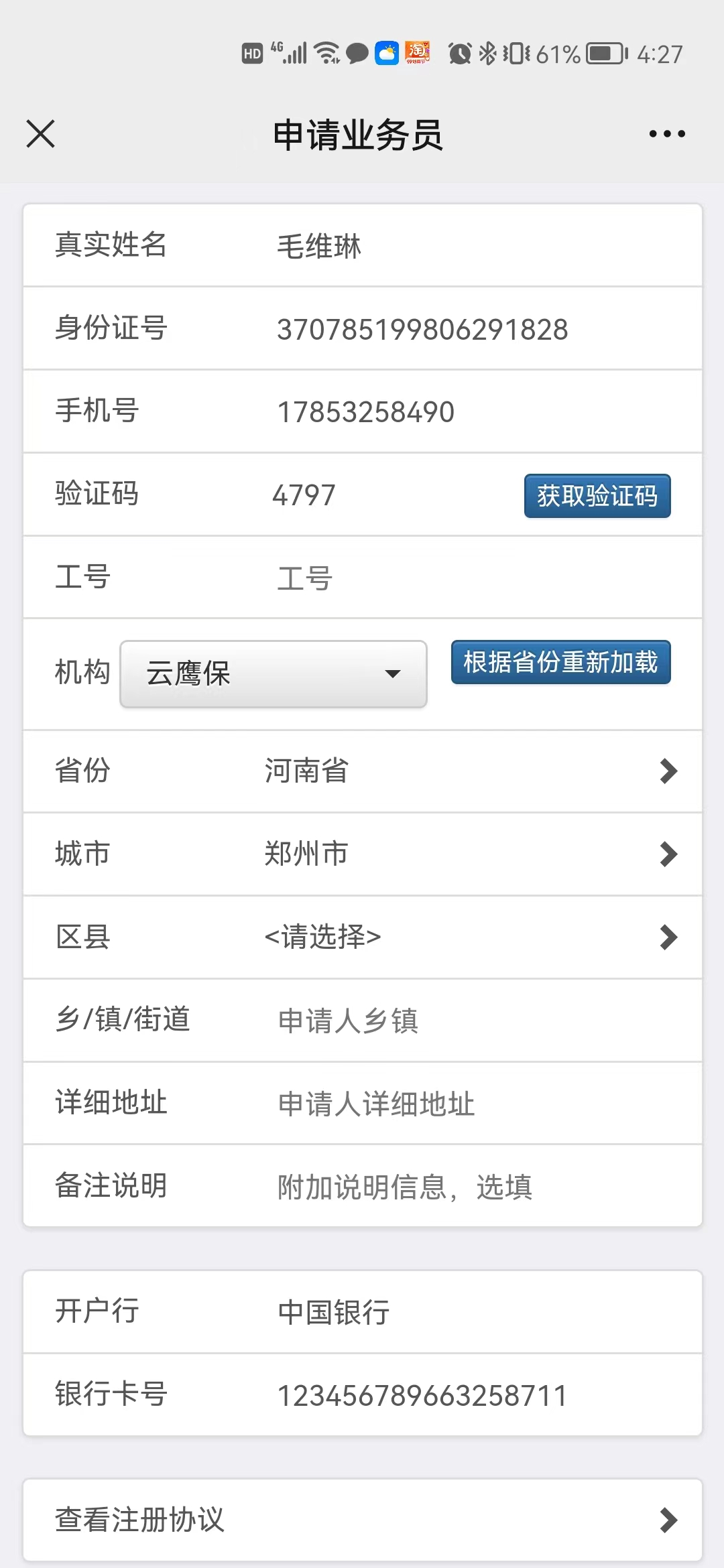Add a note in 备注说明 field
The width and height of the screenshot is (724, 1568).
point(469,1187)
